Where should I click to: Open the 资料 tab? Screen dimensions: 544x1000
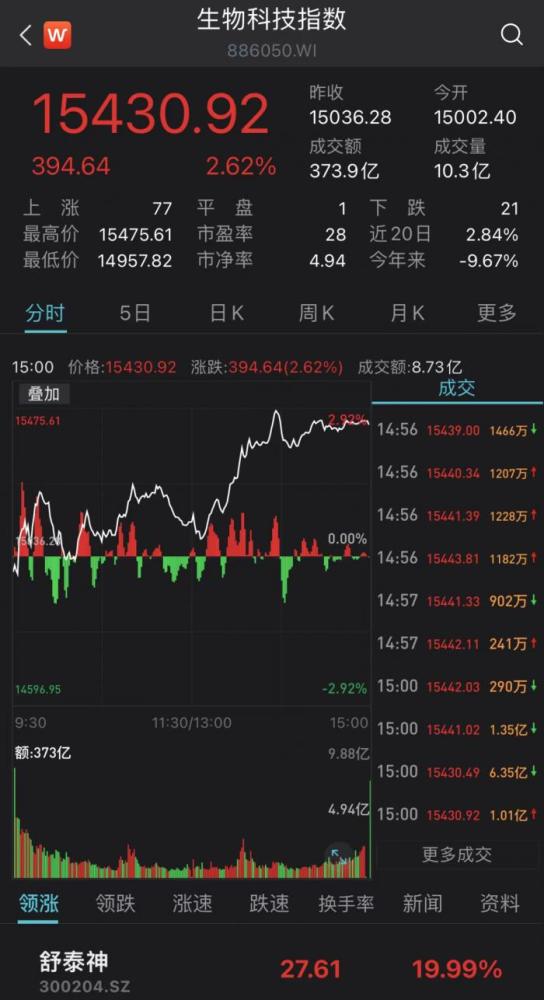pos(499,903)
